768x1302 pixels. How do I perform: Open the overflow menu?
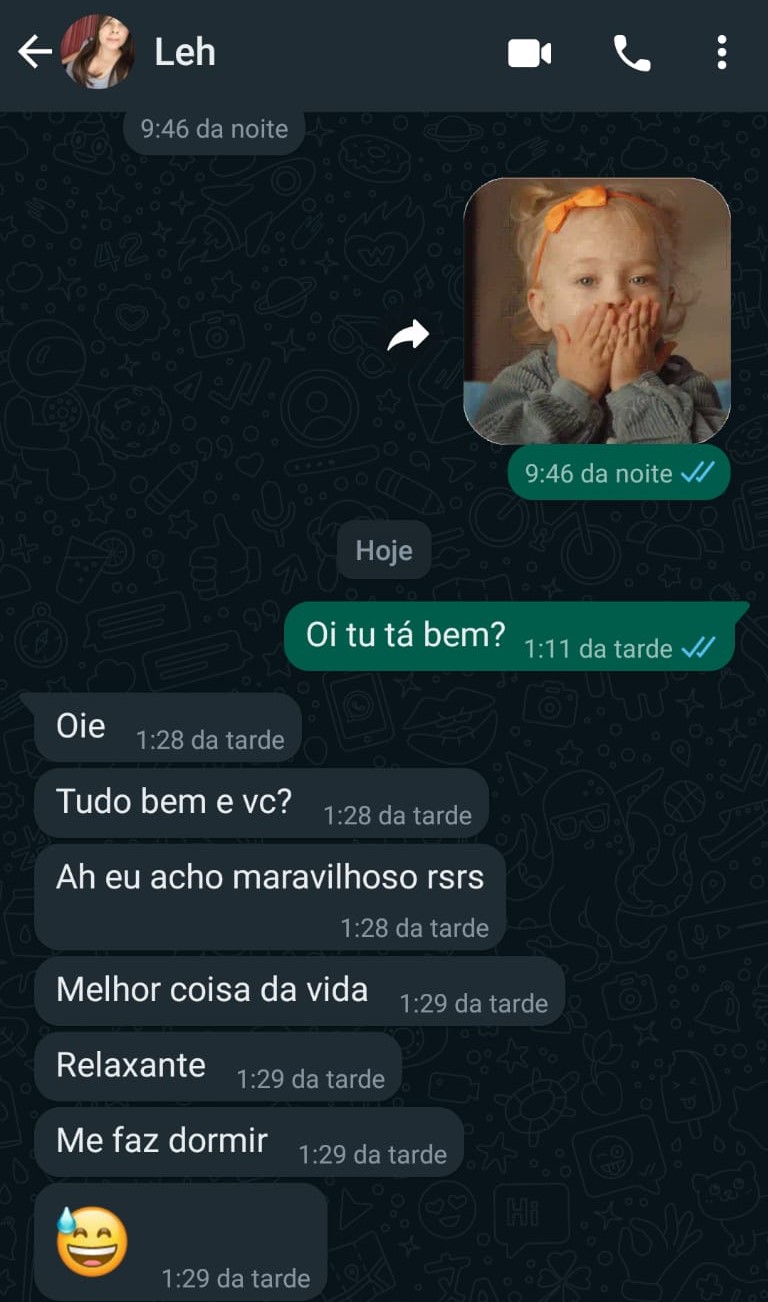(x=721, y=53)
